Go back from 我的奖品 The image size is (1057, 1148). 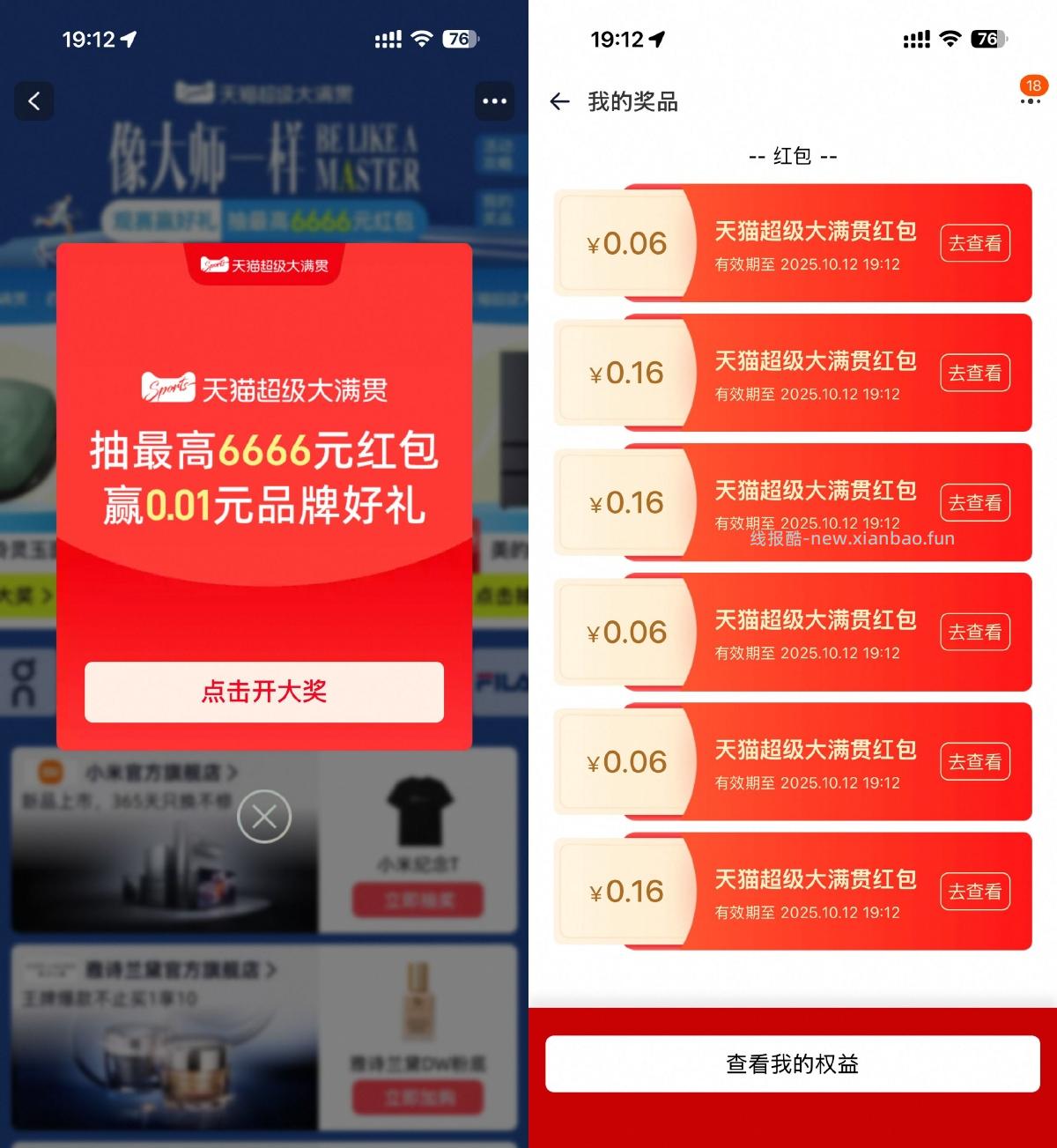coord(559,101)
